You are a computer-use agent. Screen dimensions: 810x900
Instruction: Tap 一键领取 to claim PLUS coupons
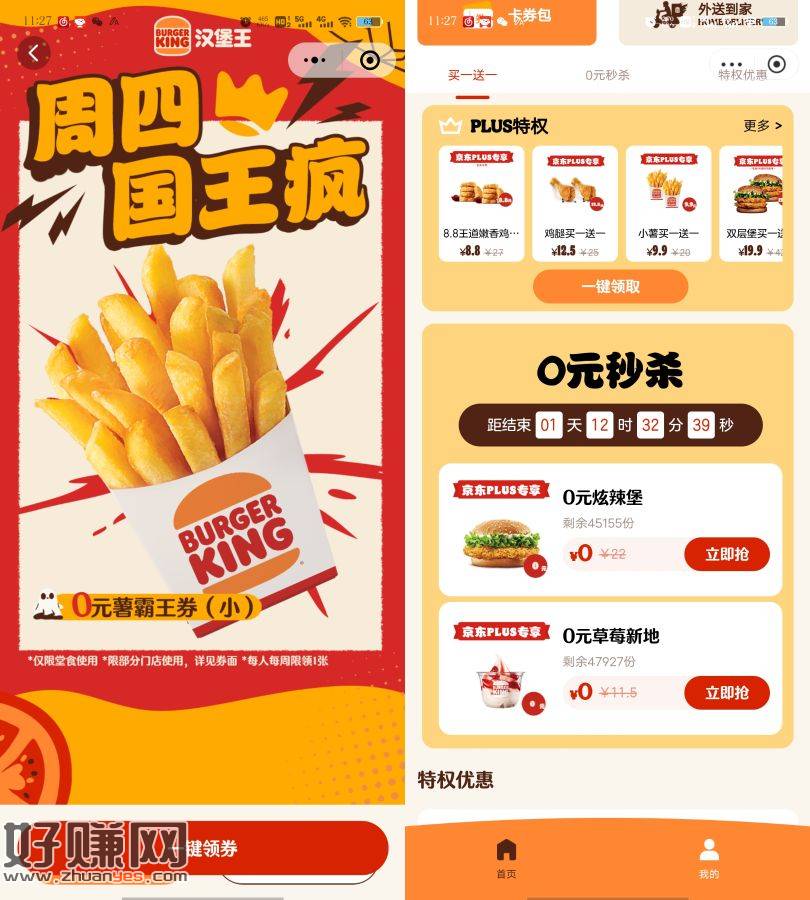pyautogui.click(x=610, y=286)
